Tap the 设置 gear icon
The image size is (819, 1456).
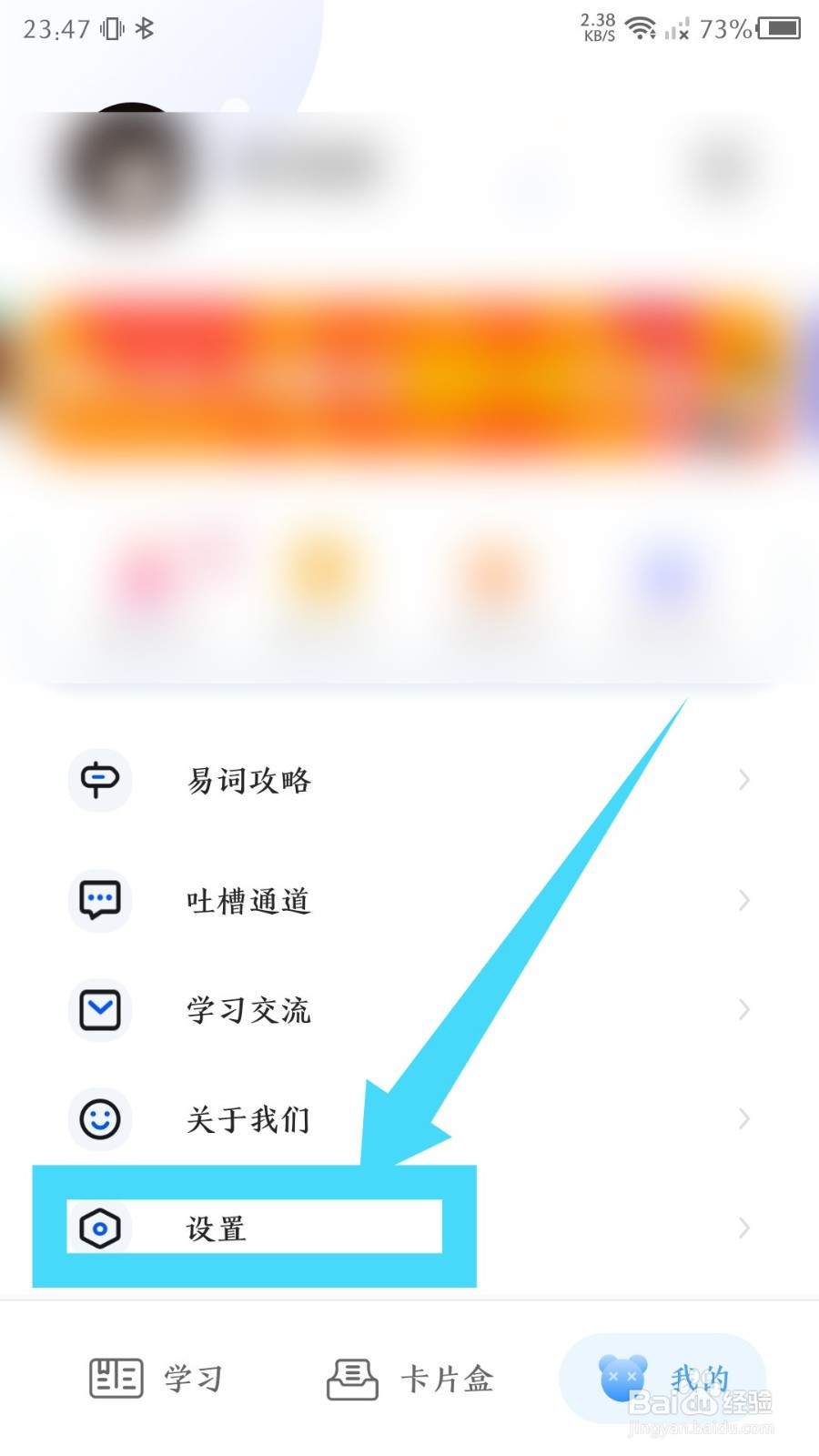[99, 1228]
